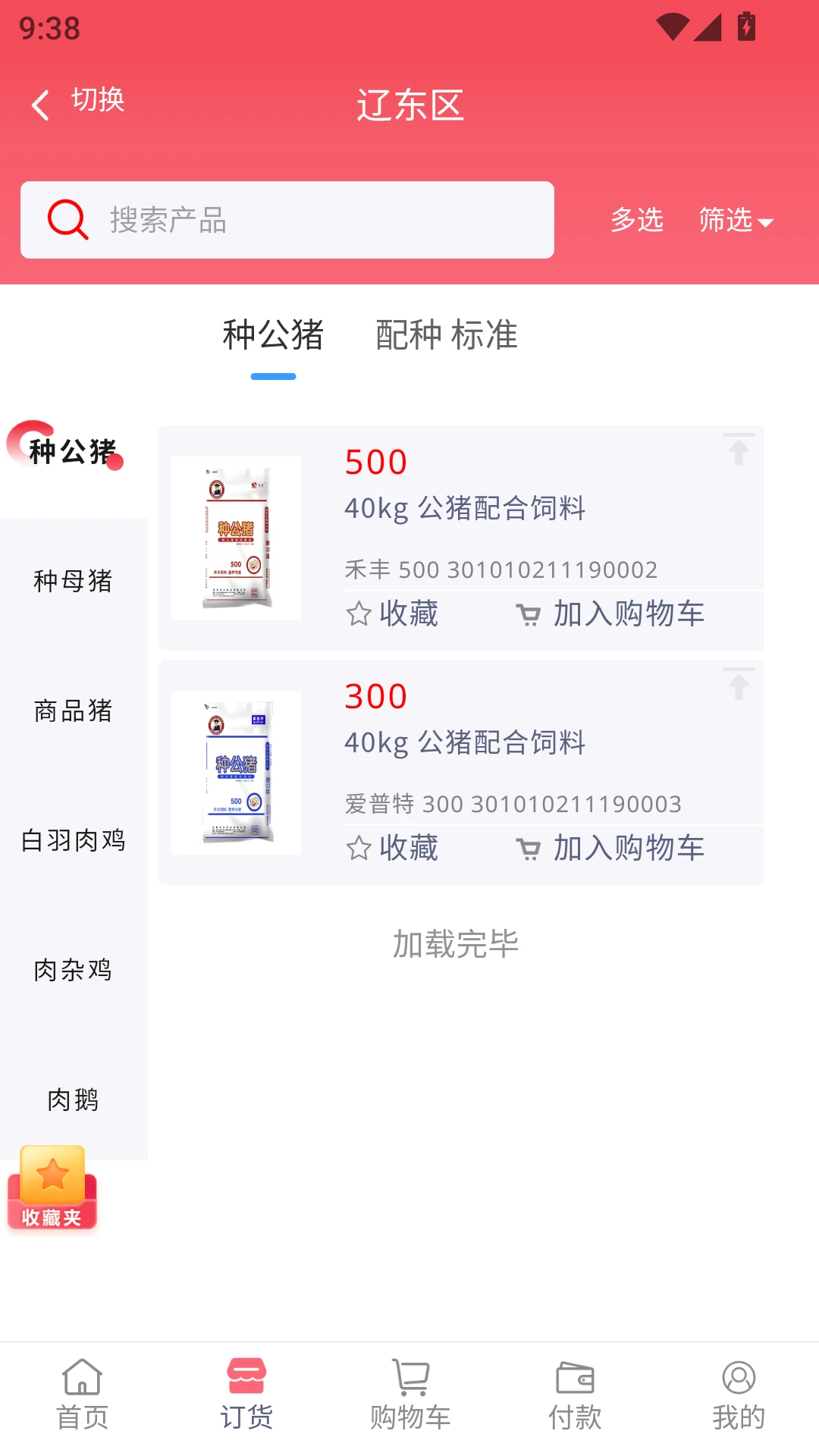Go to the 首页 tab
The image size is (819, 1456).
pyautogui.click(x=82, y=1395)
